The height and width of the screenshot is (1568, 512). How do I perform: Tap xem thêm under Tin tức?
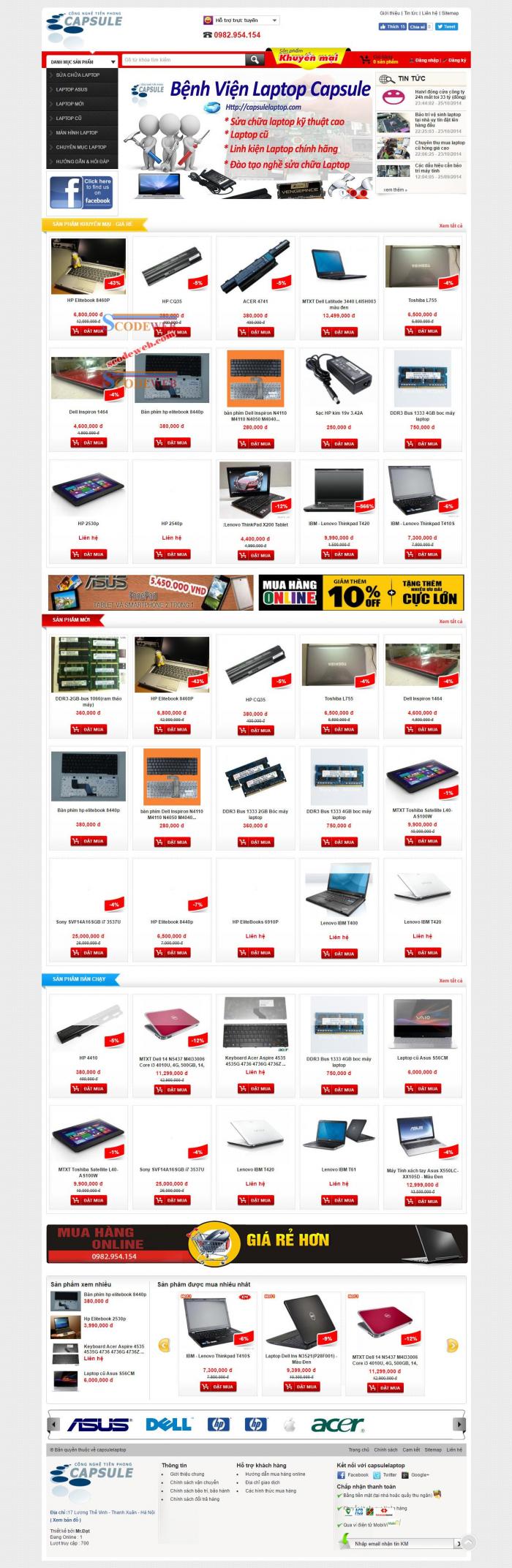395,189
